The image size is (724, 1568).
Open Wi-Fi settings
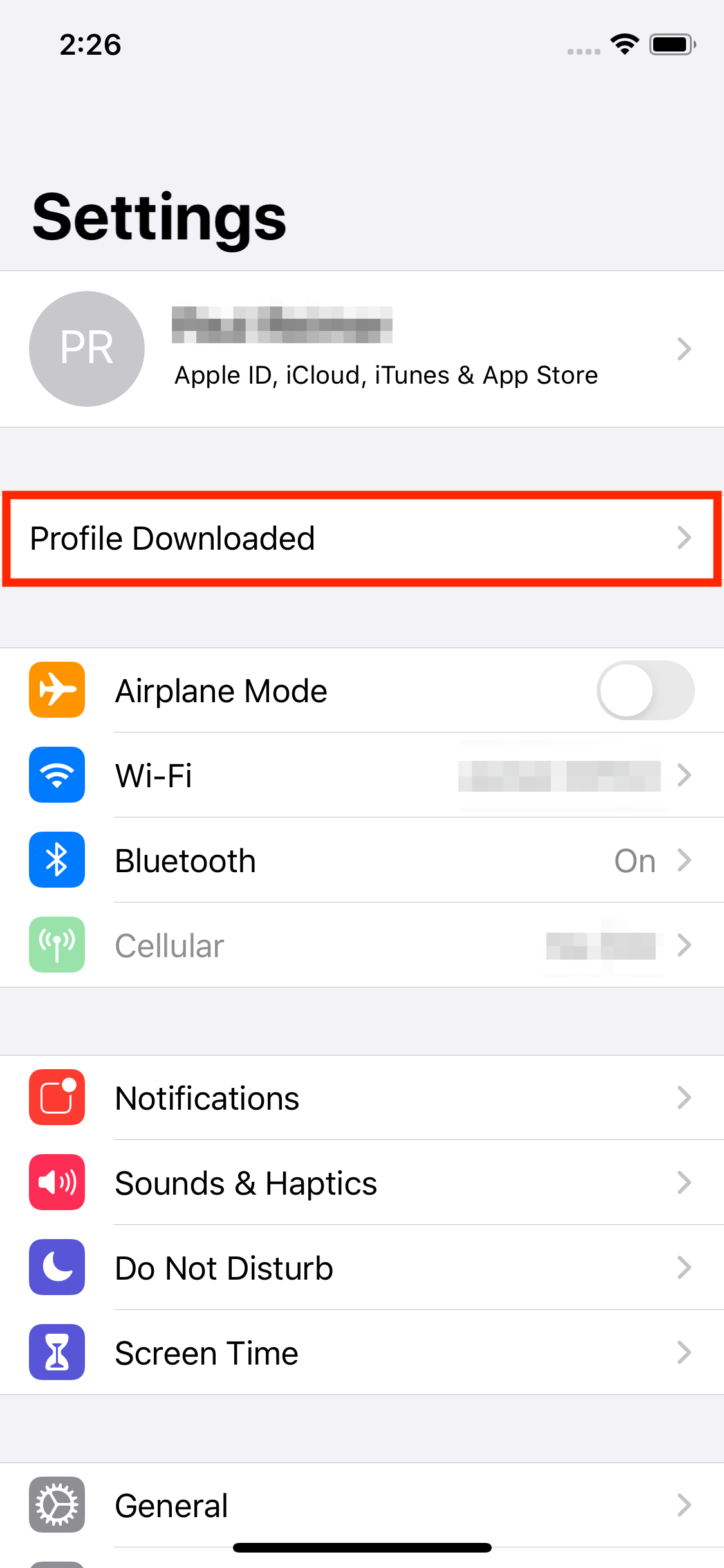tap(362, 775)
